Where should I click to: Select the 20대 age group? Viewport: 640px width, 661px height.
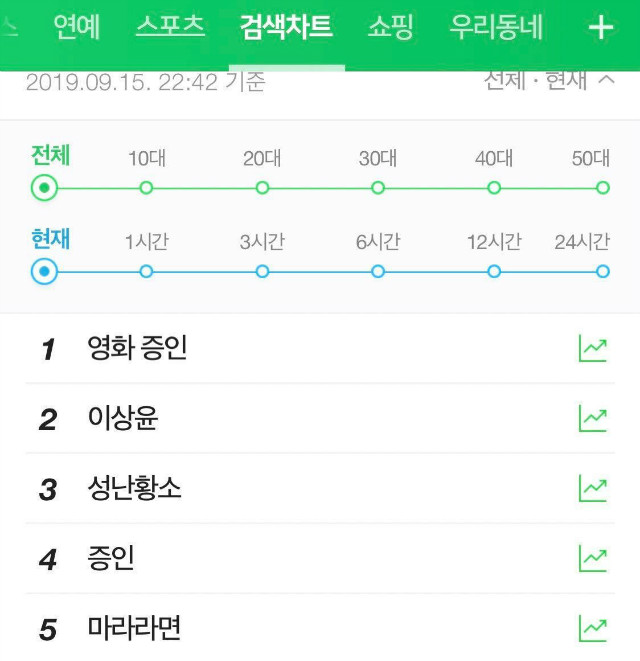(x=262, y=187)
